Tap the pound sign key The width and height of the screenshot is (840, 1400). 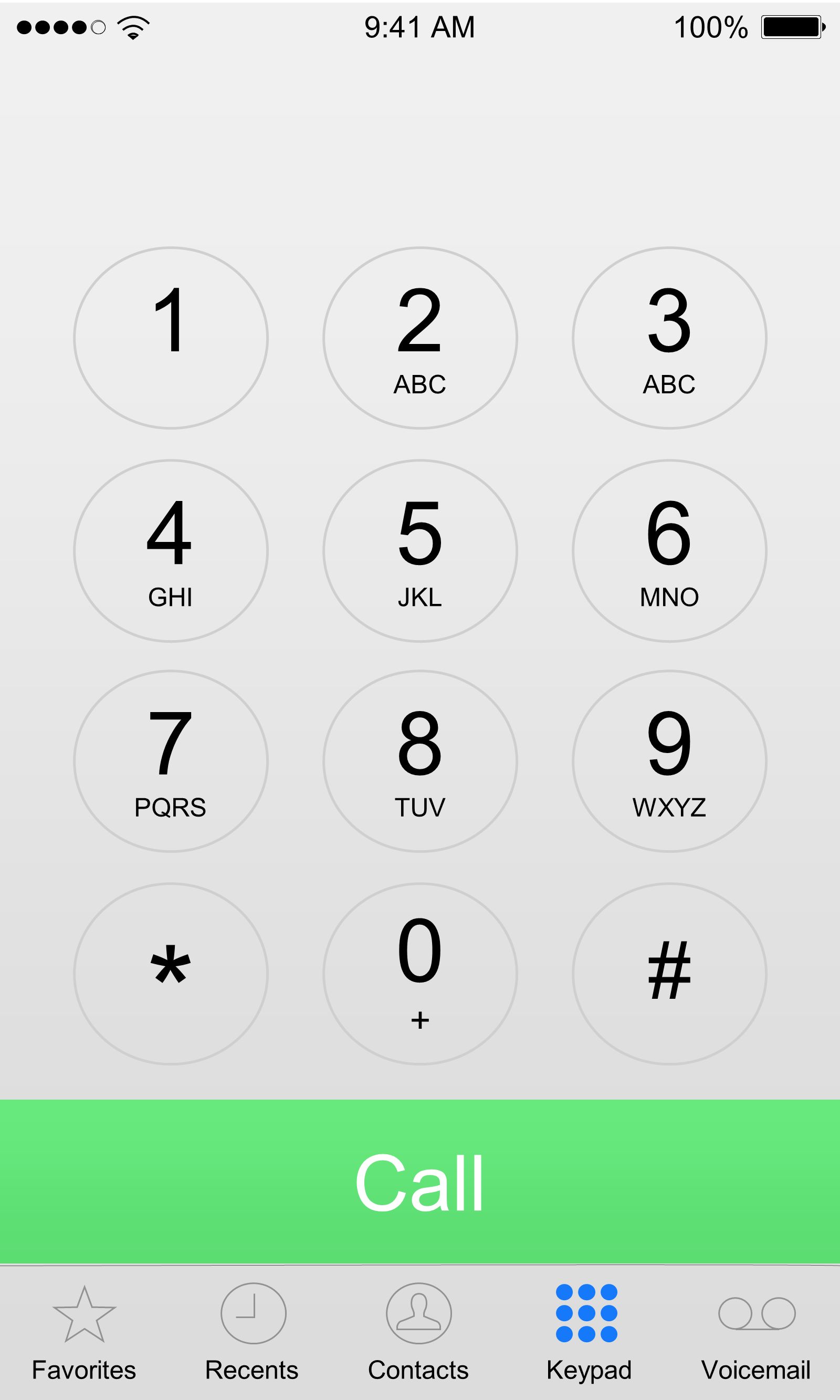669,974
